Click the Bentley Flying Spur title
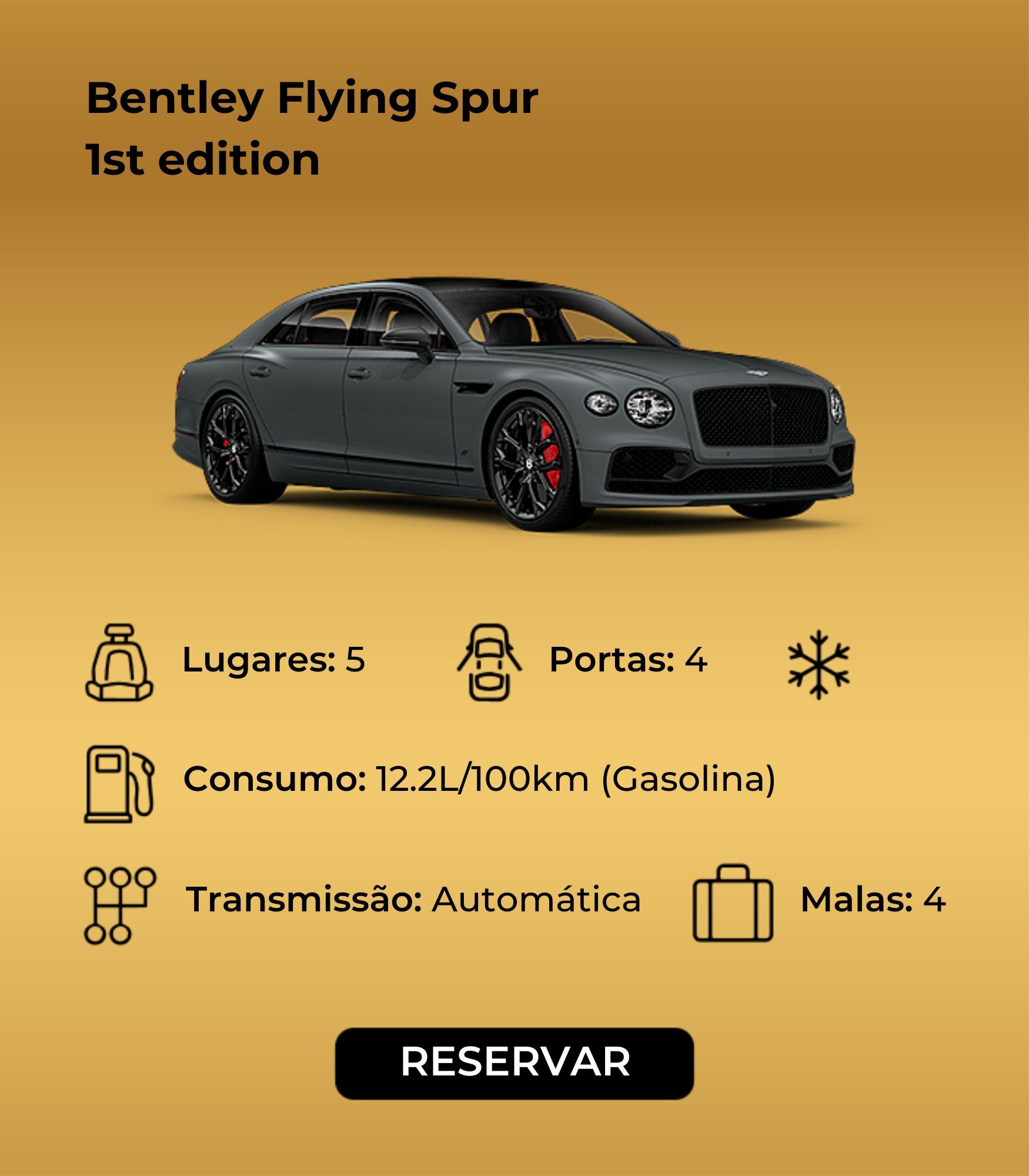 [x=312, y=100]
